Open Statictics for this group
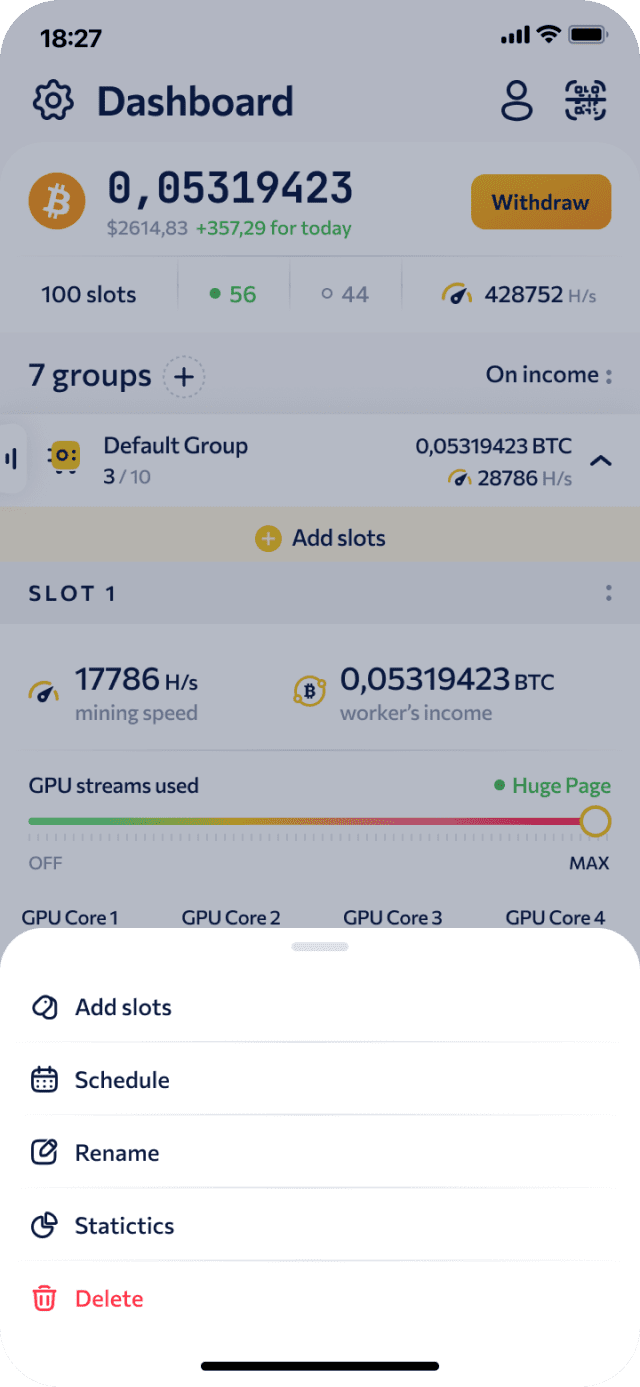640x1387 pixels. (x=124, y=1226)
